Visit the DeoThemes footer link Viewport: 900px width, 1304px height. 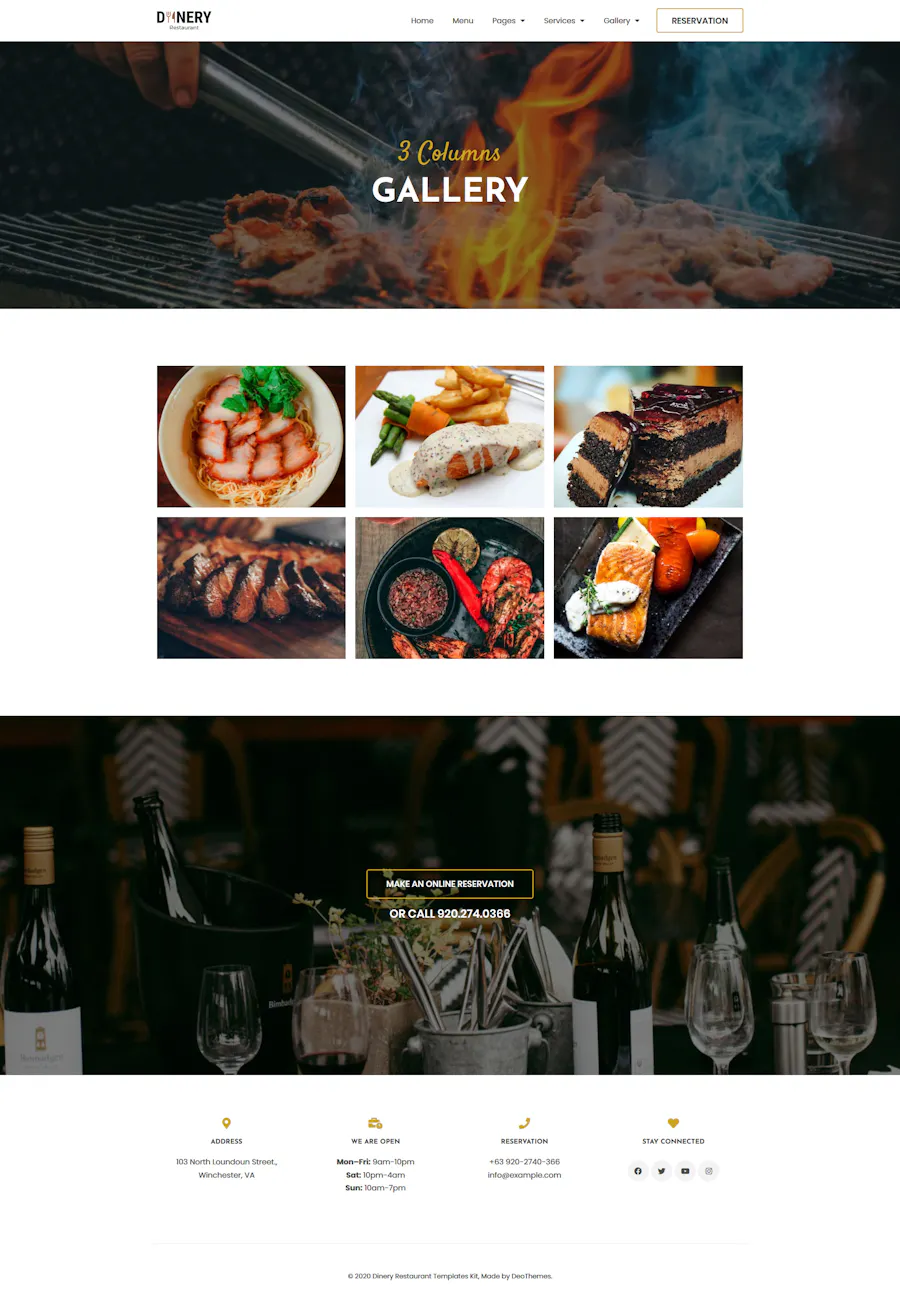pos(531,1276)
